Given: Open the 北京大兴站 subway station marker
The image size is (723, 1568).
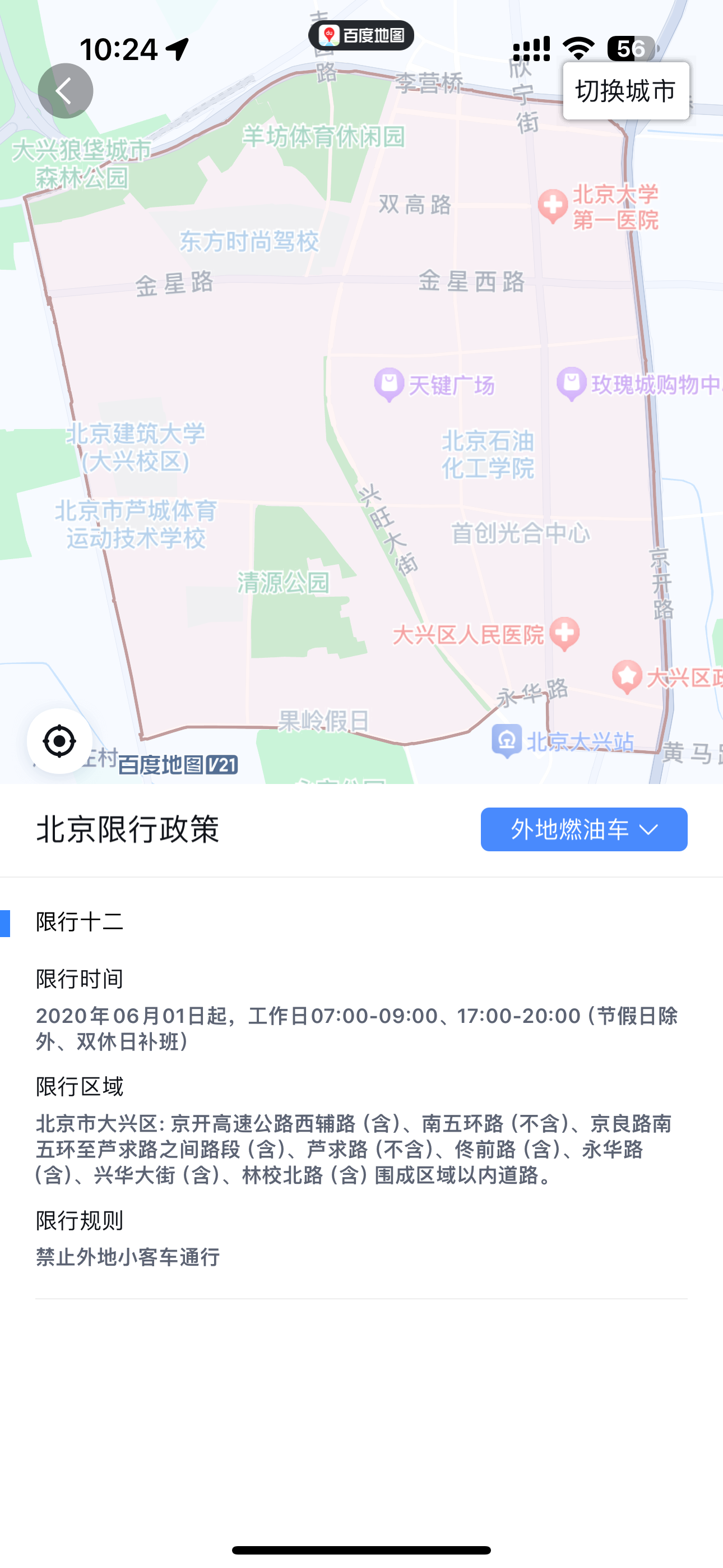Looking at the screenshot, I should 507,740.
